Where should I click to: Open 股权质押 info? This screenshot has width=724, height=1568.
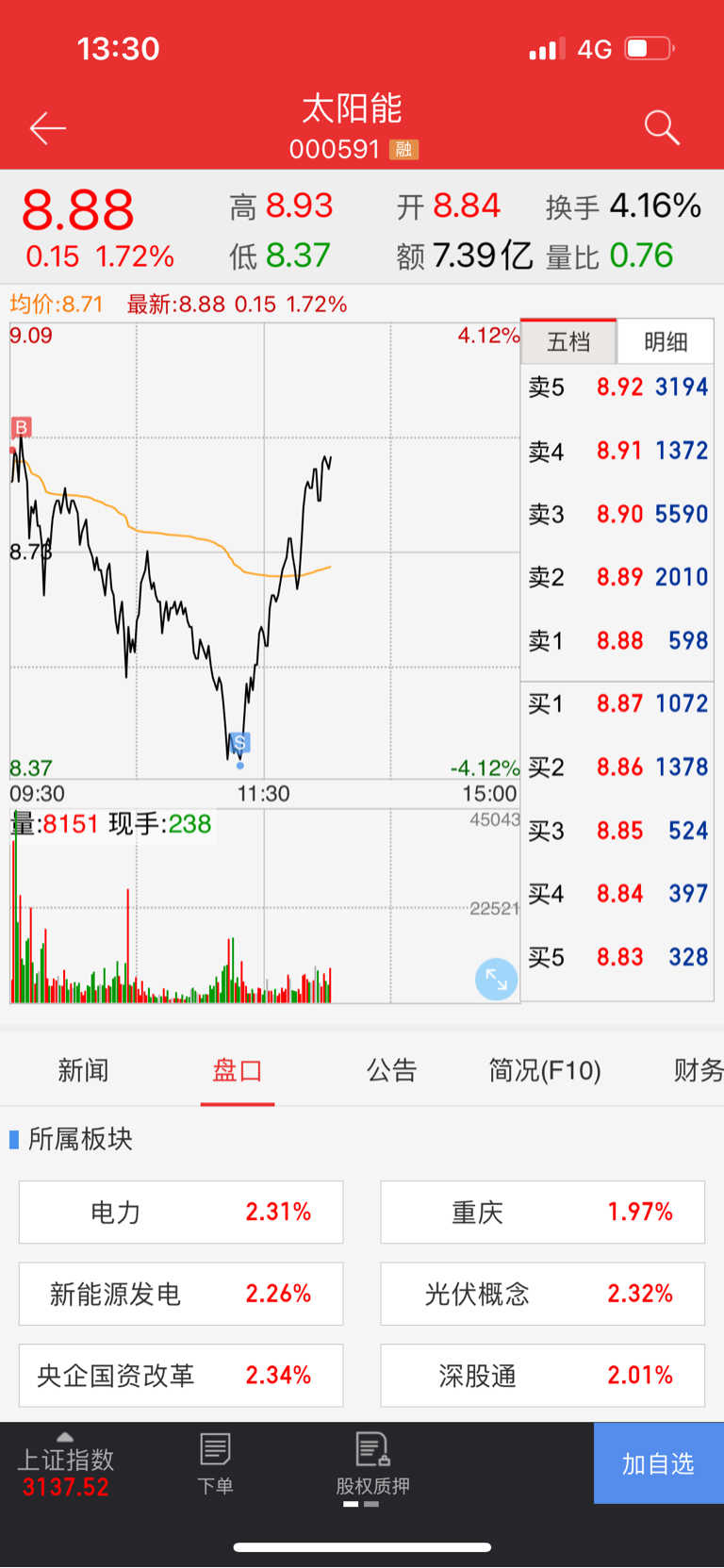pyautogui.click(x=372, y=1464)
